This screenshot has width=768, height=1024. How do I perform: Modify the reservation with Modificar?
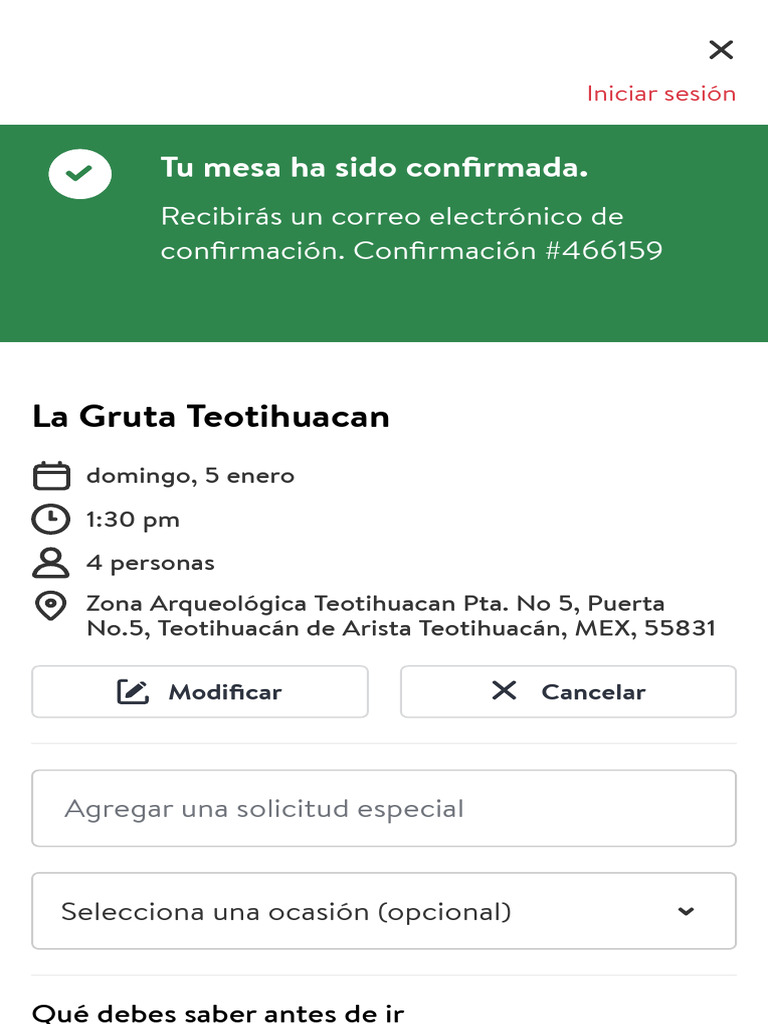[200, 692]
